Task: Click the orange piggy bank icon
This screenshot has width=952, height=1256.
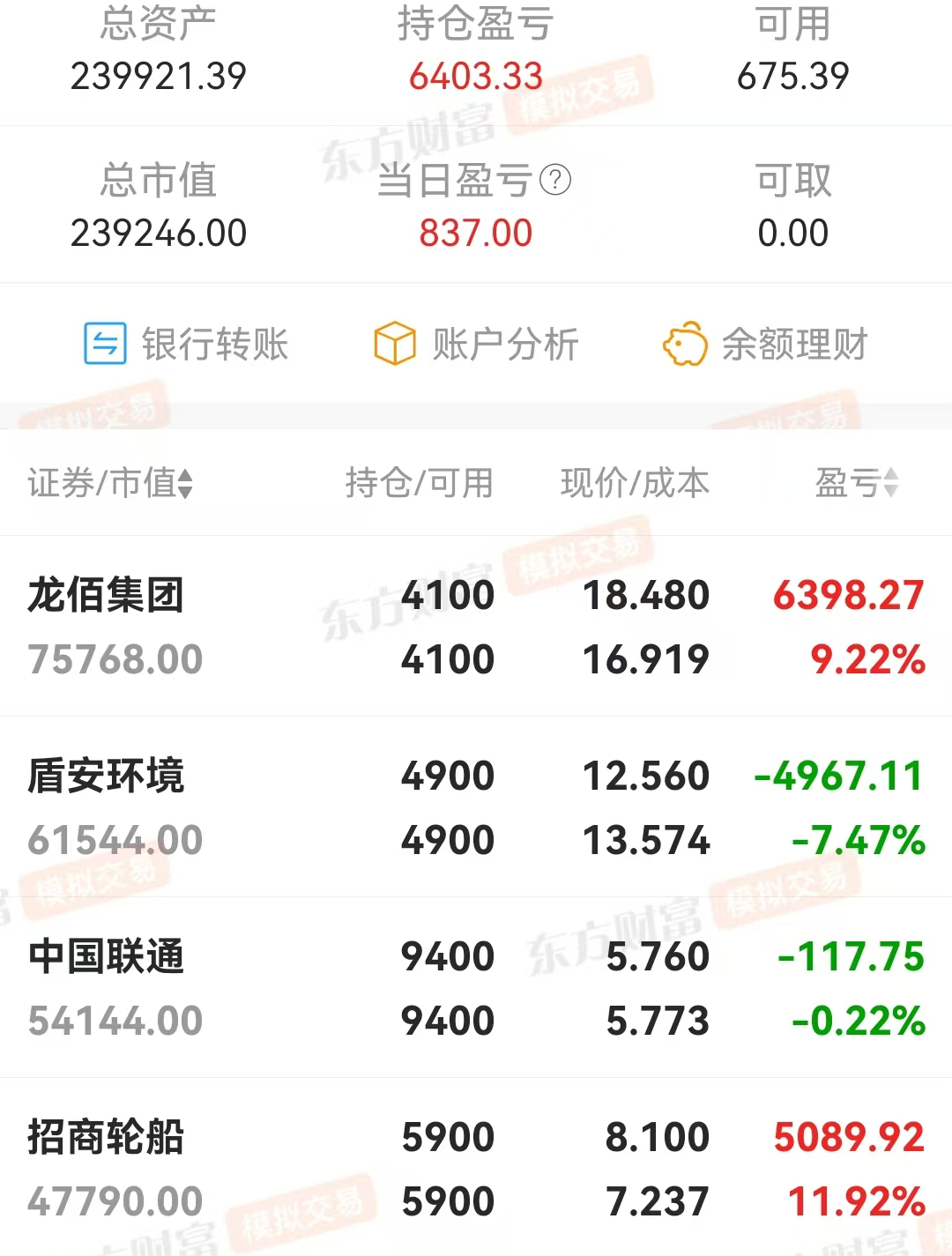Action: 685,346
